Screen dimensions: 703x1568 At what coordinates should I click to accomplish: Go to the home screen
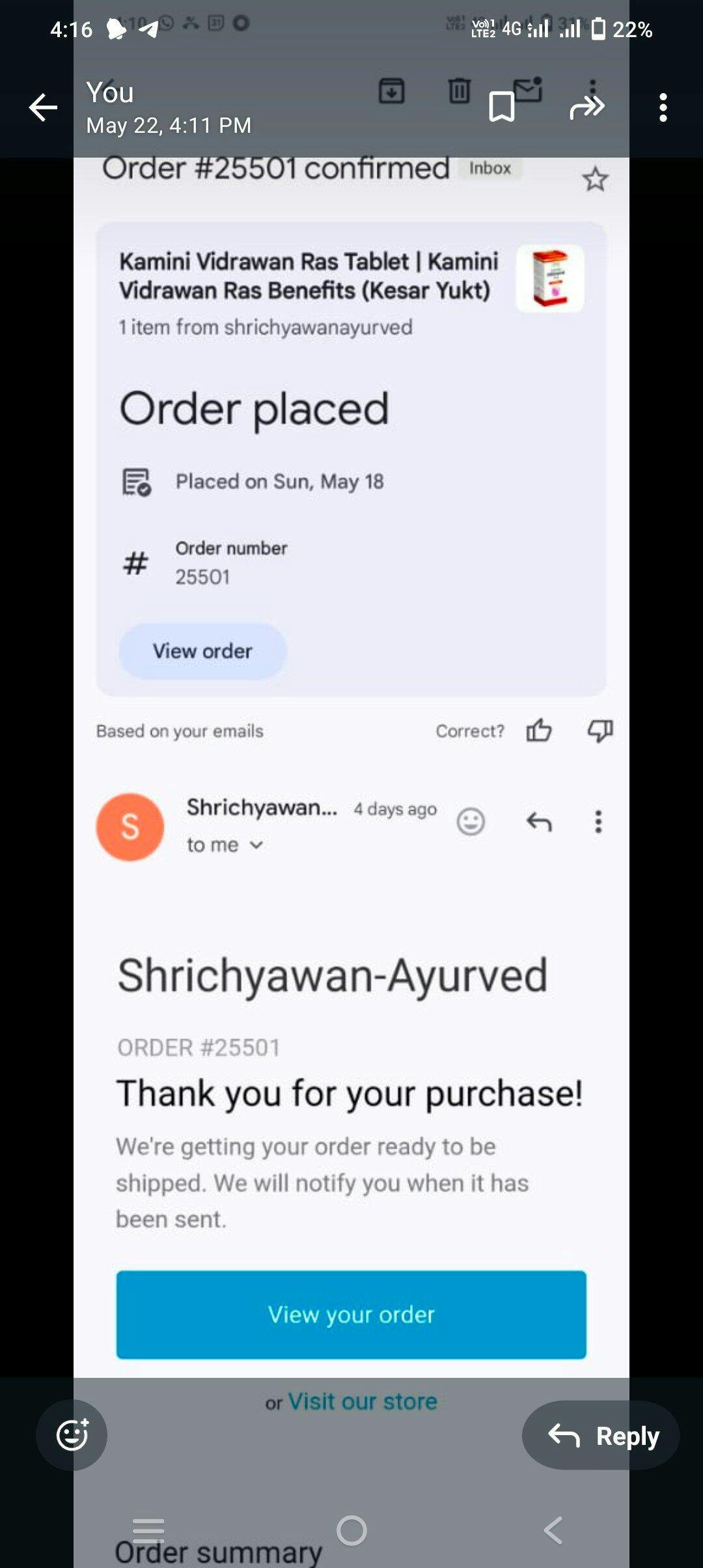(351, 1530)
